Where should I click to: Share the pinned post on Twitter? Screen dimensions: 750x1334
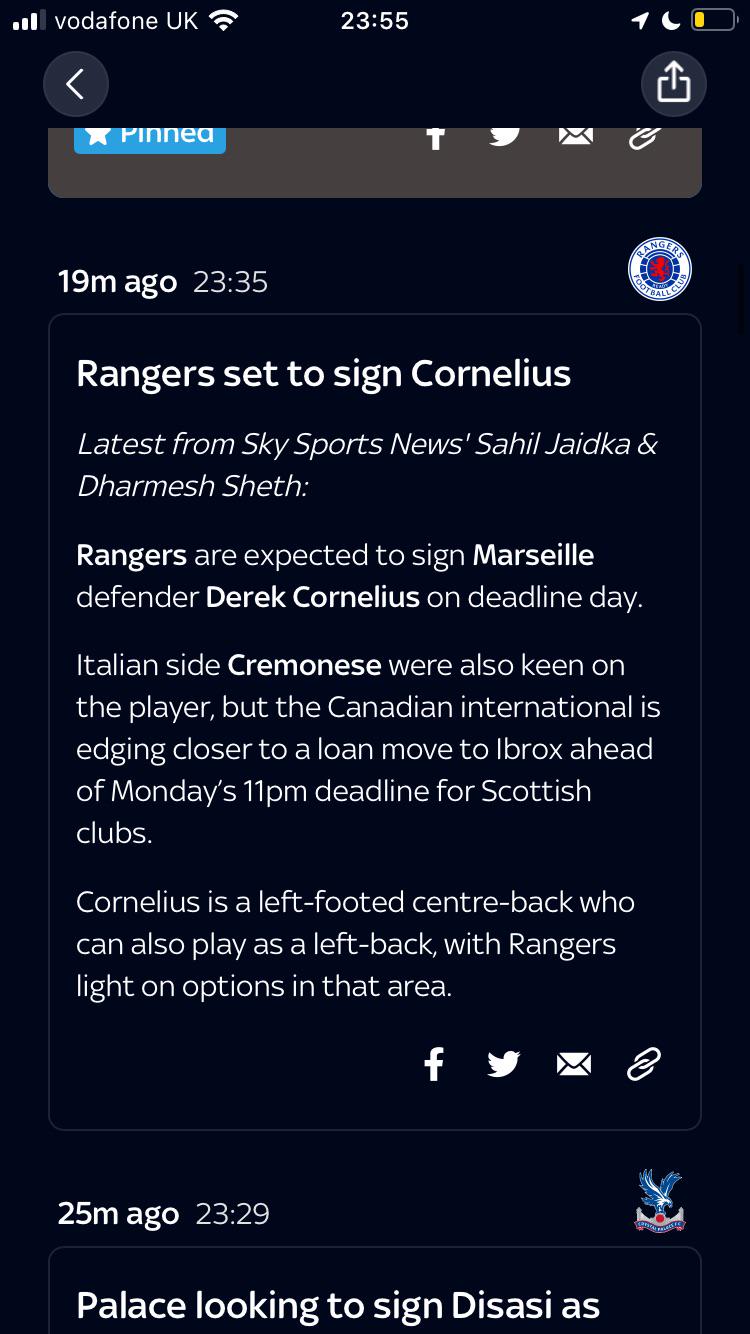click(504, 135)
